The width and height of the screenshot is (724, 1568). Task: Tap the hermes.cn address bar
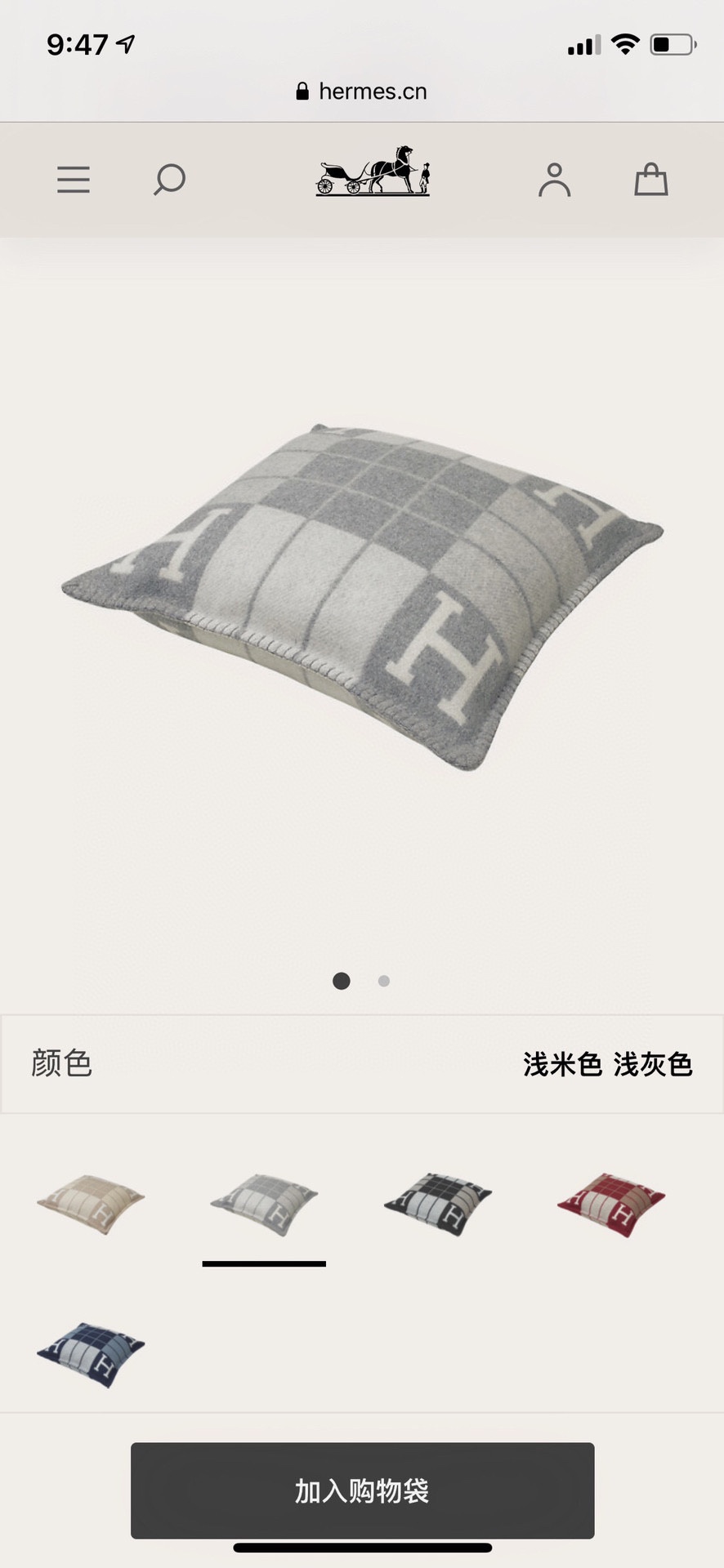point(362,91)
